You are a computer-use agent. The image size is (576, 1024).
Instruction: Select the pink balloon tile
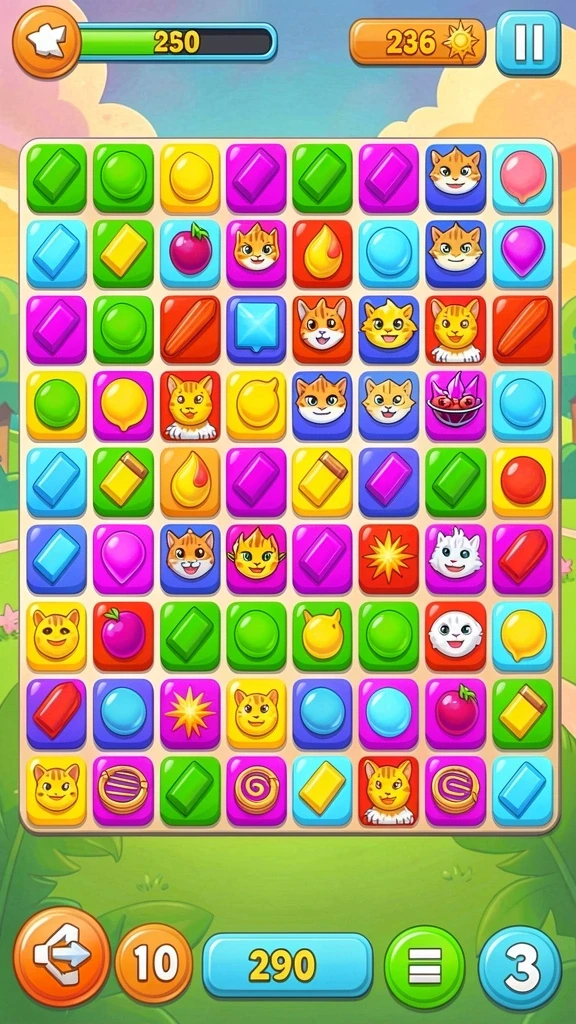click(522, 178)
